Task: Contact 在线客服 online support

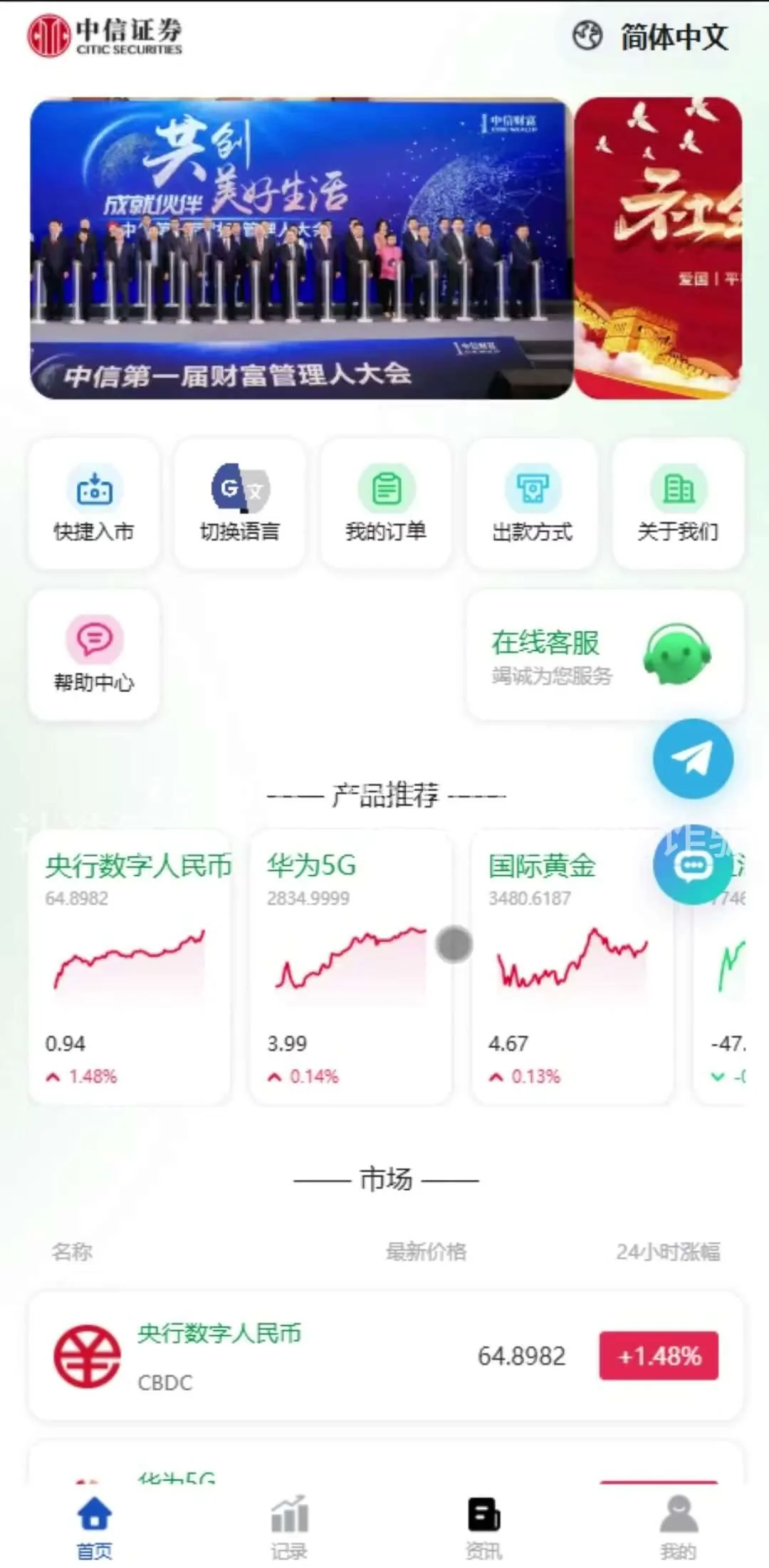Action: 605,655
